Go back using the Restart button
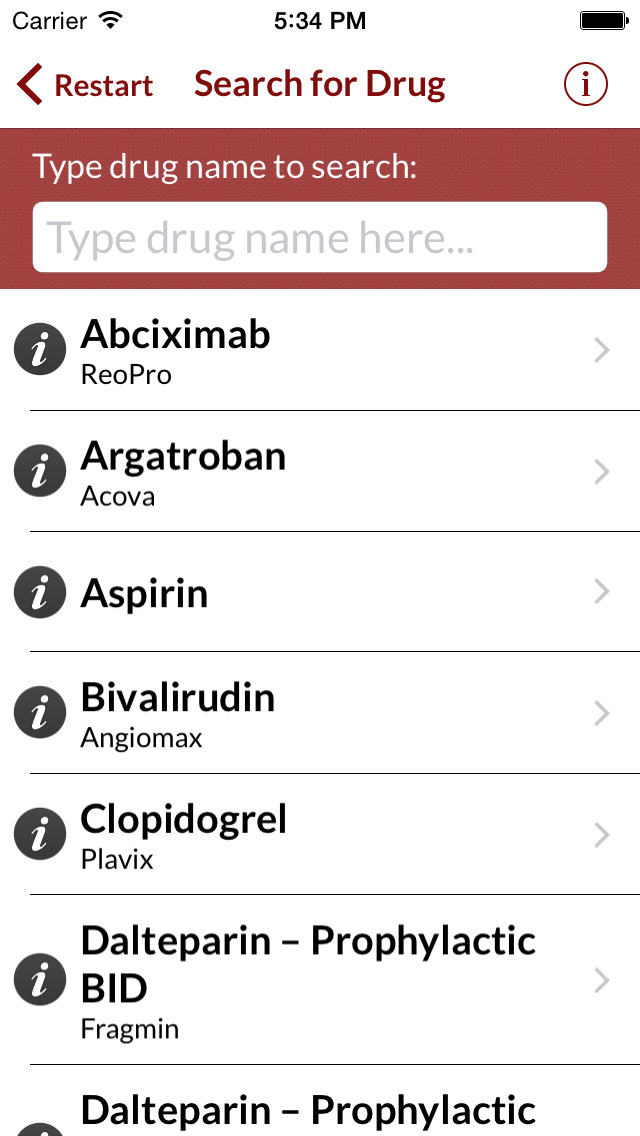This screenshot has height=1136, width=640. [x=85, y=85]
